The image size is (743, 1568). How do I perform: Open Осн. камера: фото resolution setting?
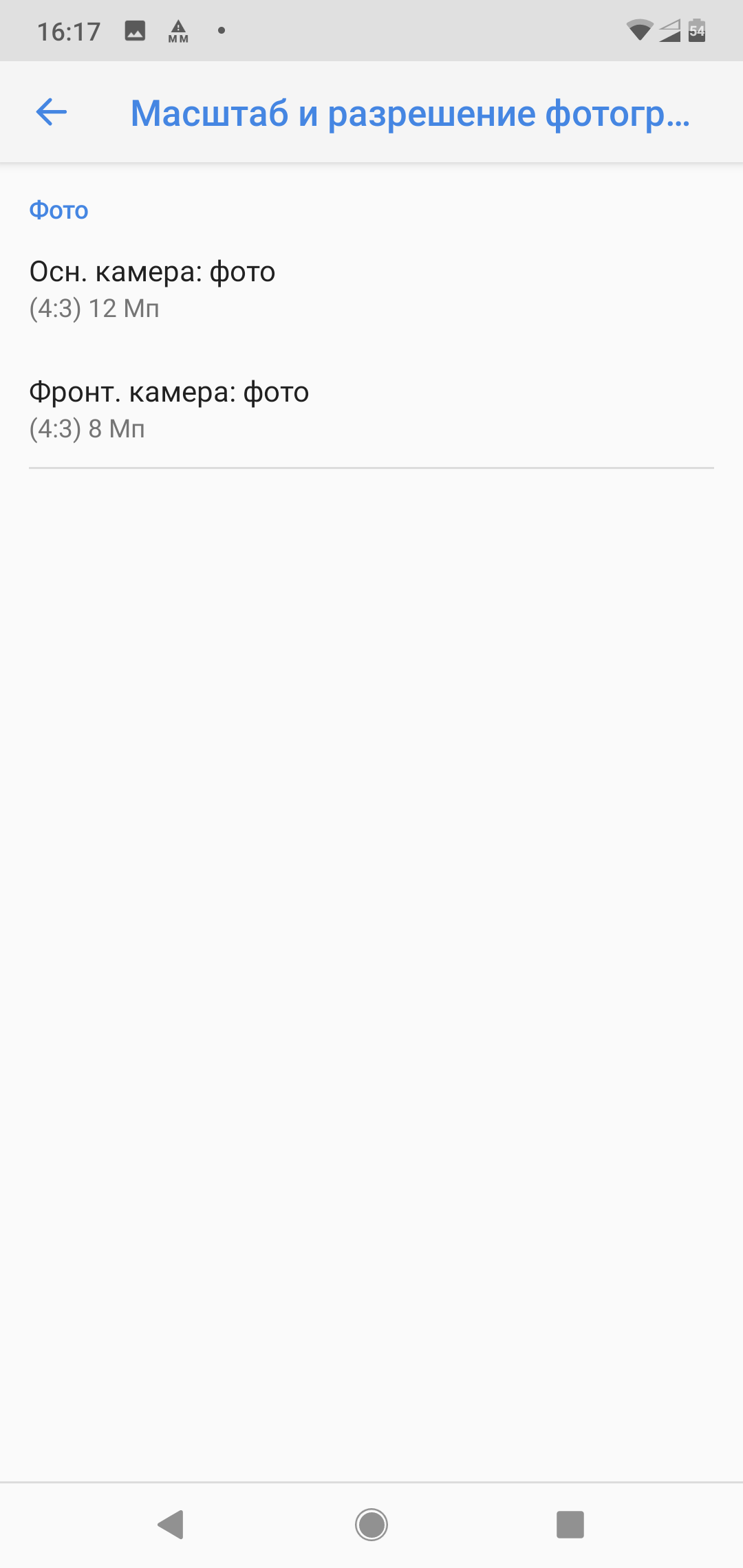(x=371, y=289)
